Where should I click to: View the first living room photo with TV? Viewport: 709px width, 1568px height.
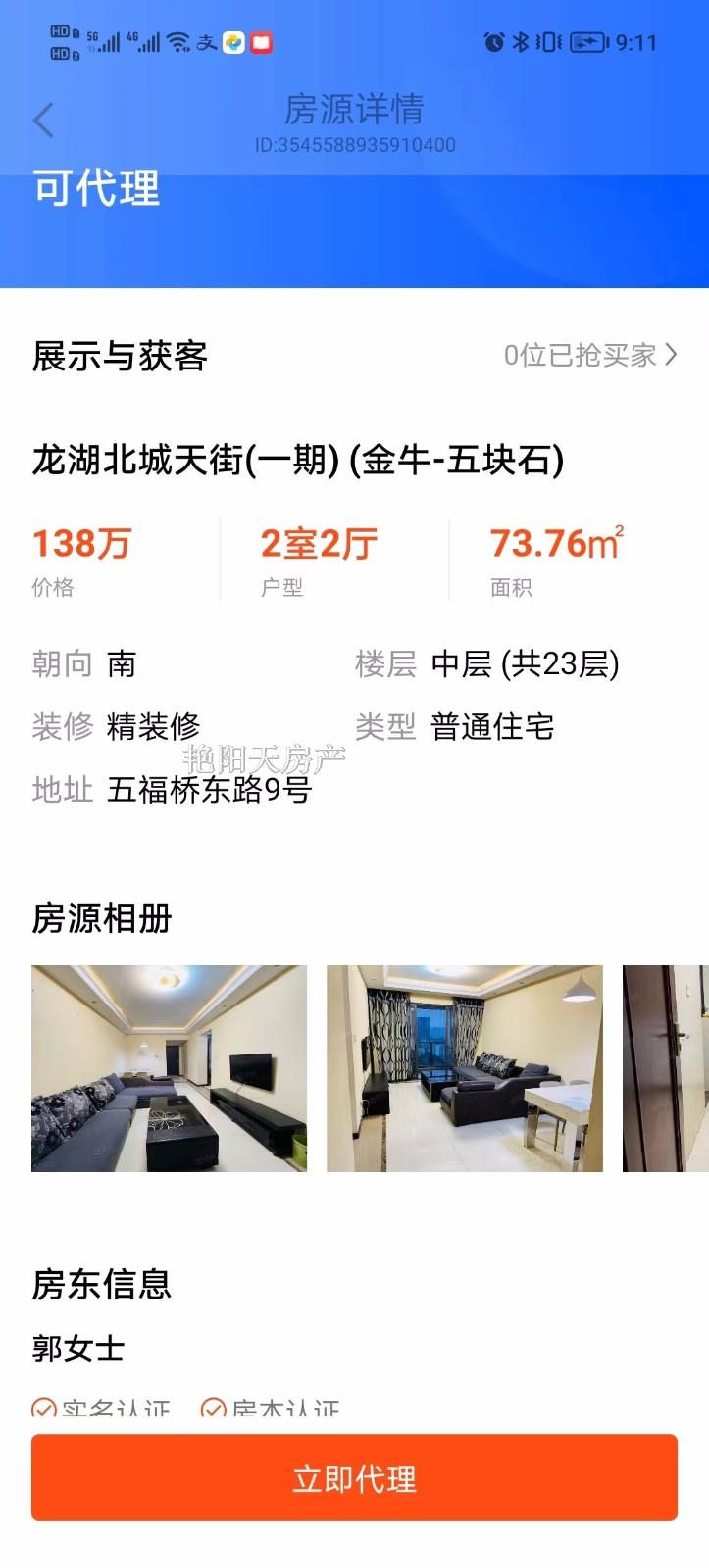click(169, 1068)
